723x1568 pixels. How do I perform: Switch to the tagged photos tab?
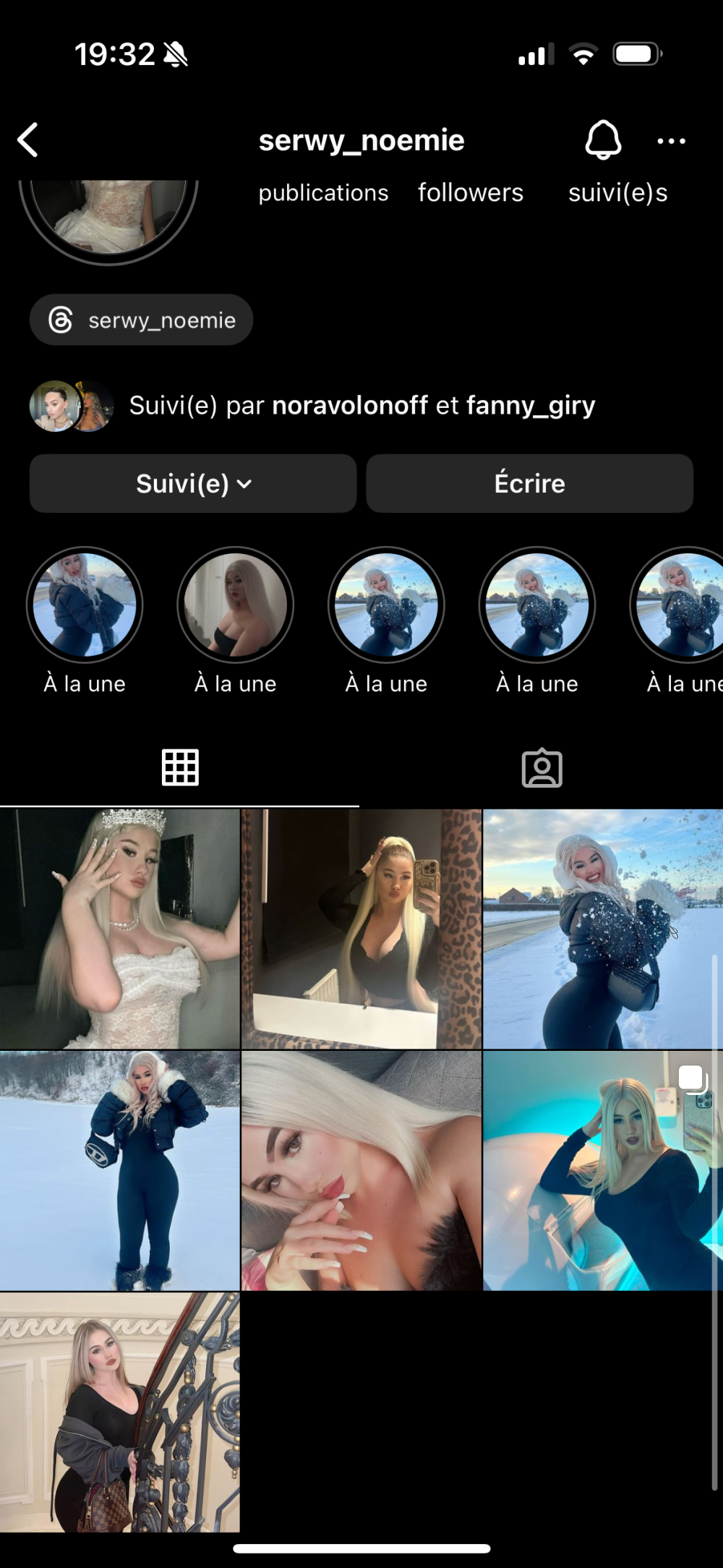pos(542,767)
